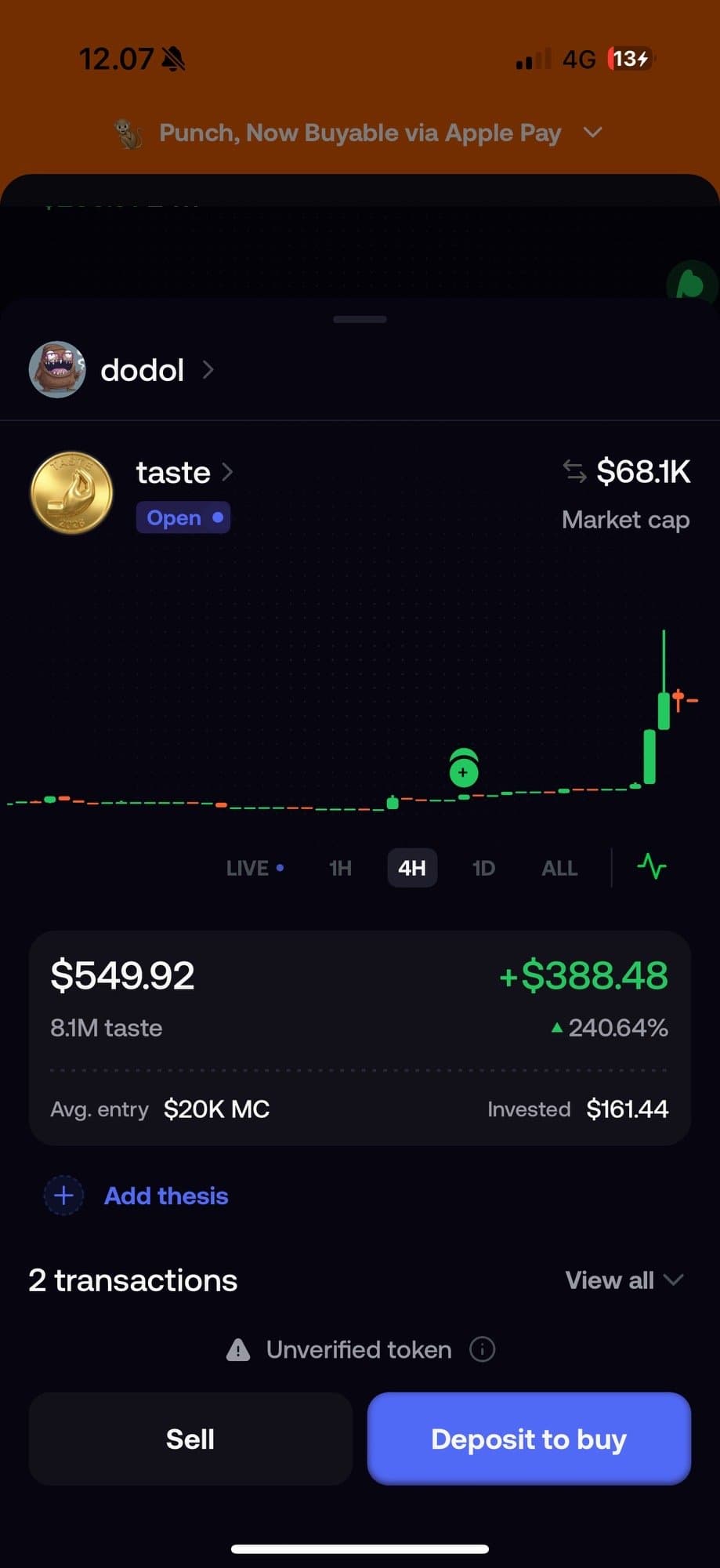Select the 1H chart timeframe
The height and width of the screenshot is (1568, 720).
pyautogui.click(x=340, y=868)
